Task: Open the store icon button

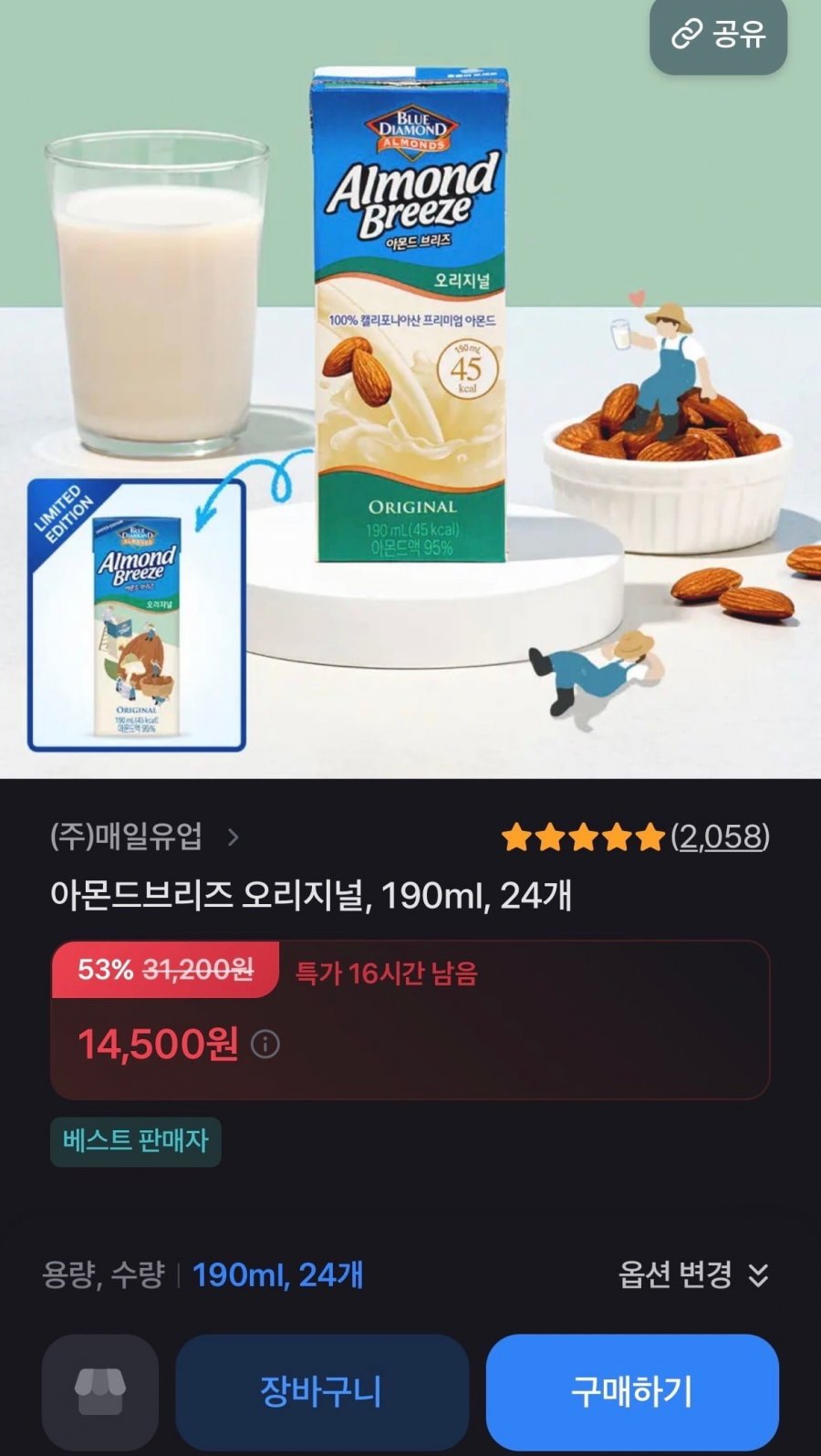Action: 100,1392
